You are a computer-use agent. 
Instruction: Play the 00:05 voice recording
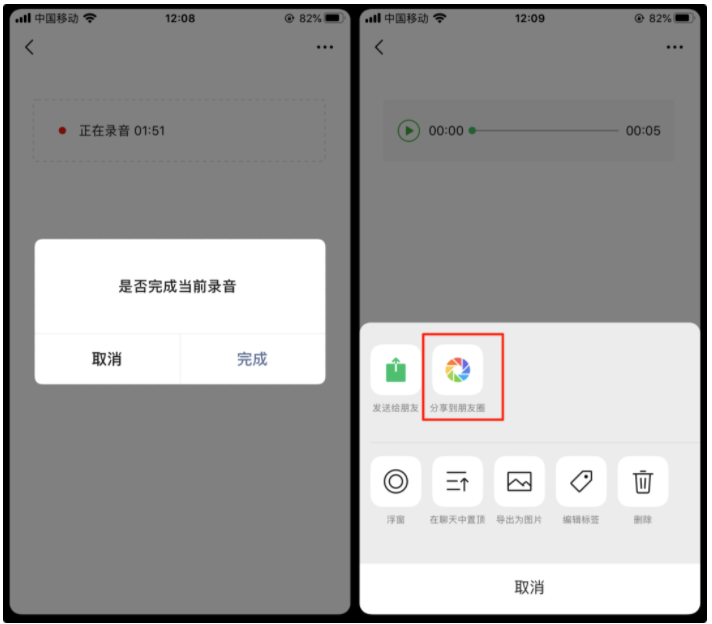408,131
